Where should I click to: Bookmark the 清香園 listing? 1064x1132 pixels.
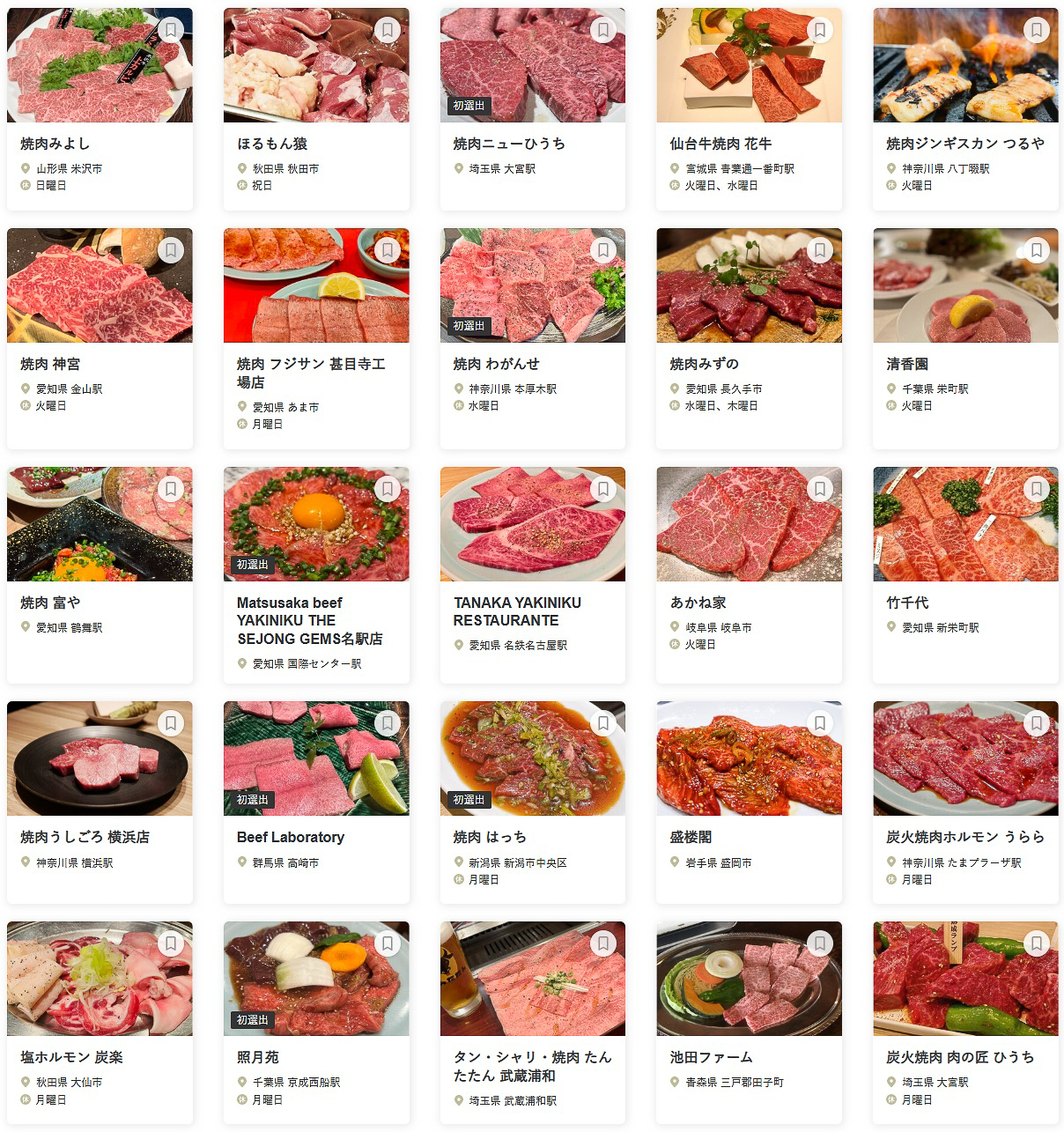tap(1037, 249)
